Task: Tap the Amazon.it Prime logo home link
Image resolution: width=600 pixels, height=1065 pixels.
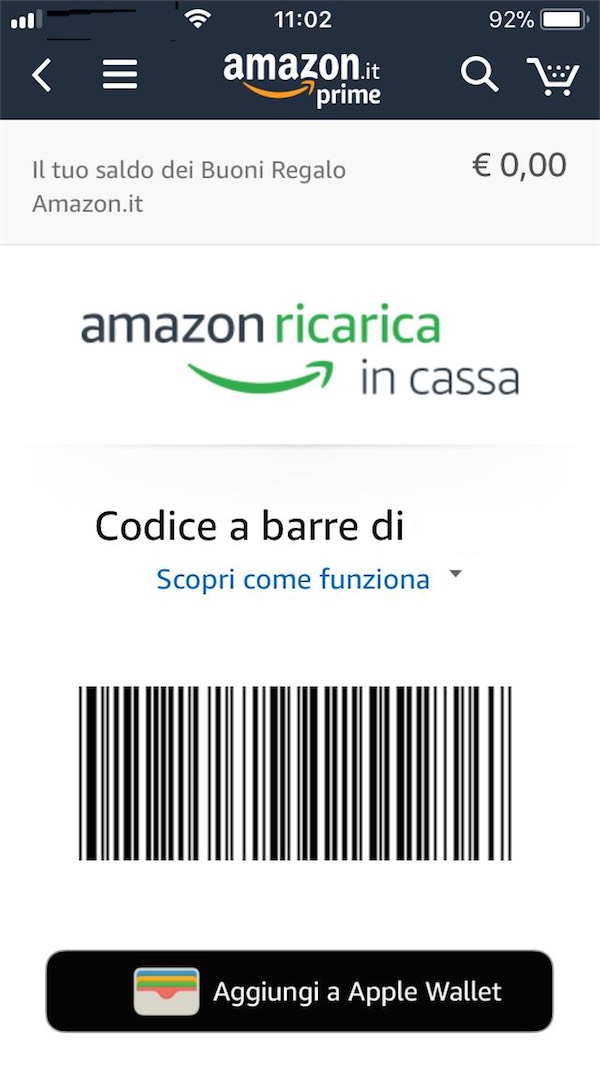Action: point(302,77)
